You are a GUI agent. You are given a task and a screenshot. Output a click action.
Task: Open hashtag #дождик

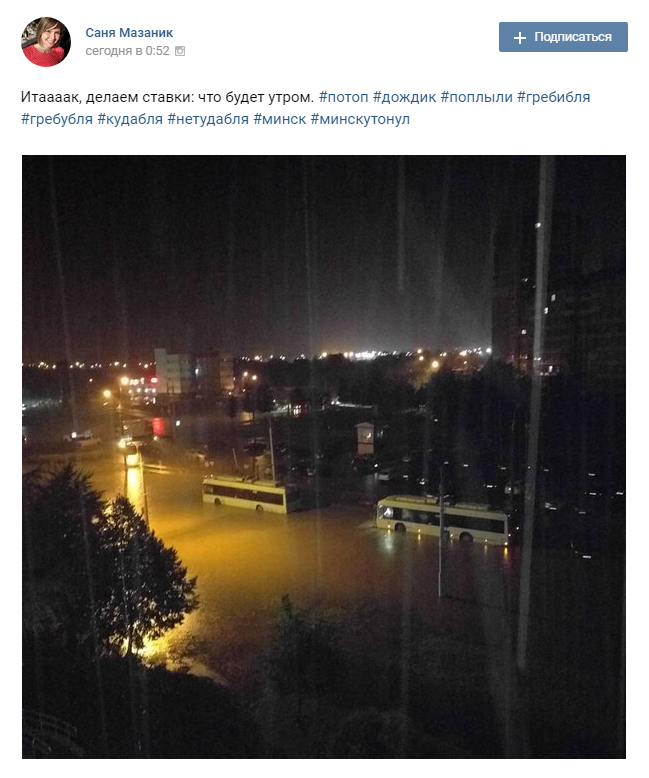[x=404, y=97]
